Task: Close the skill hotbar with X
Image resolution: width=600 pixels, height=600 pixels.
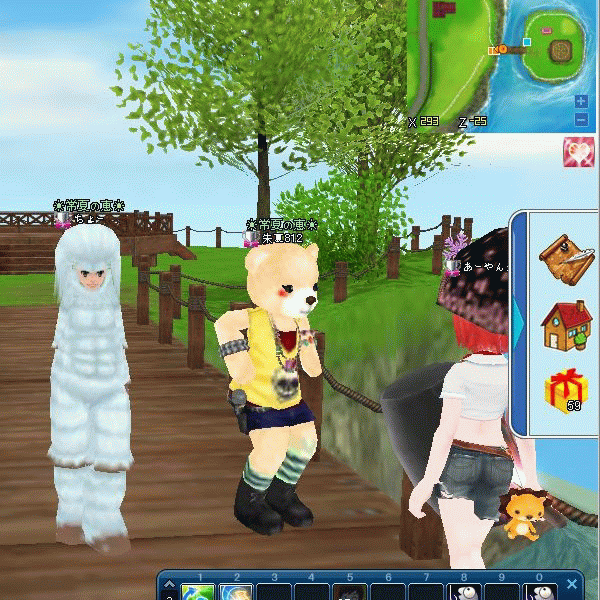Action: 573,585
